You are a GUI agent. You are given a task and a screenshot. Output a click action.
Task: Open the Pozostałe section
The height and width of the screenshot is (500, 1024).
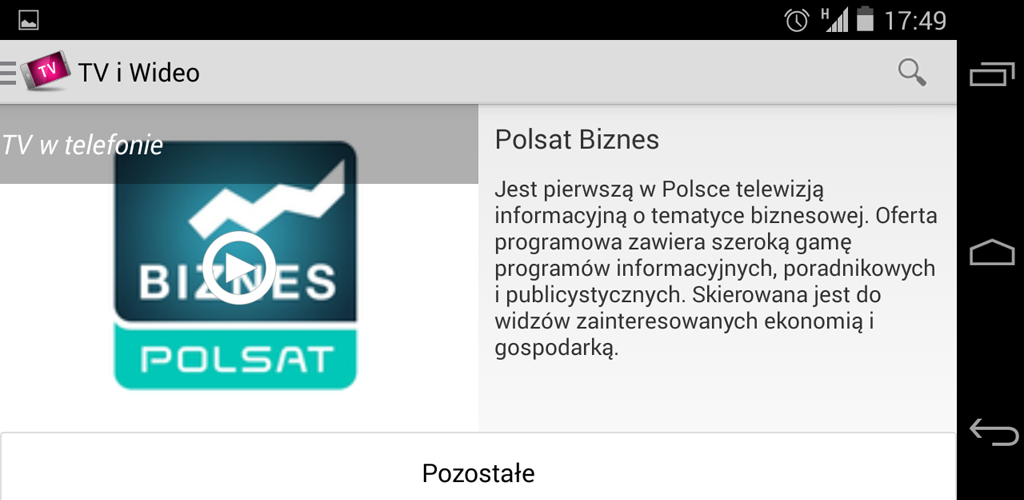pyautogui.click(x=478, y=472)
